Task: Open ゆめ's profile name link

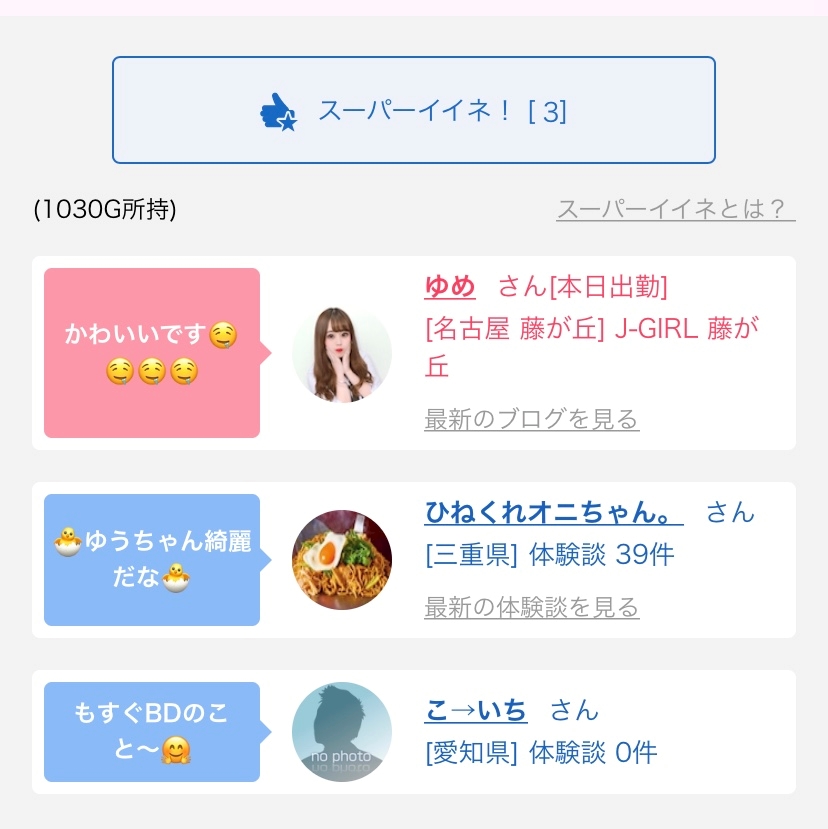Action: pos(449,287)
